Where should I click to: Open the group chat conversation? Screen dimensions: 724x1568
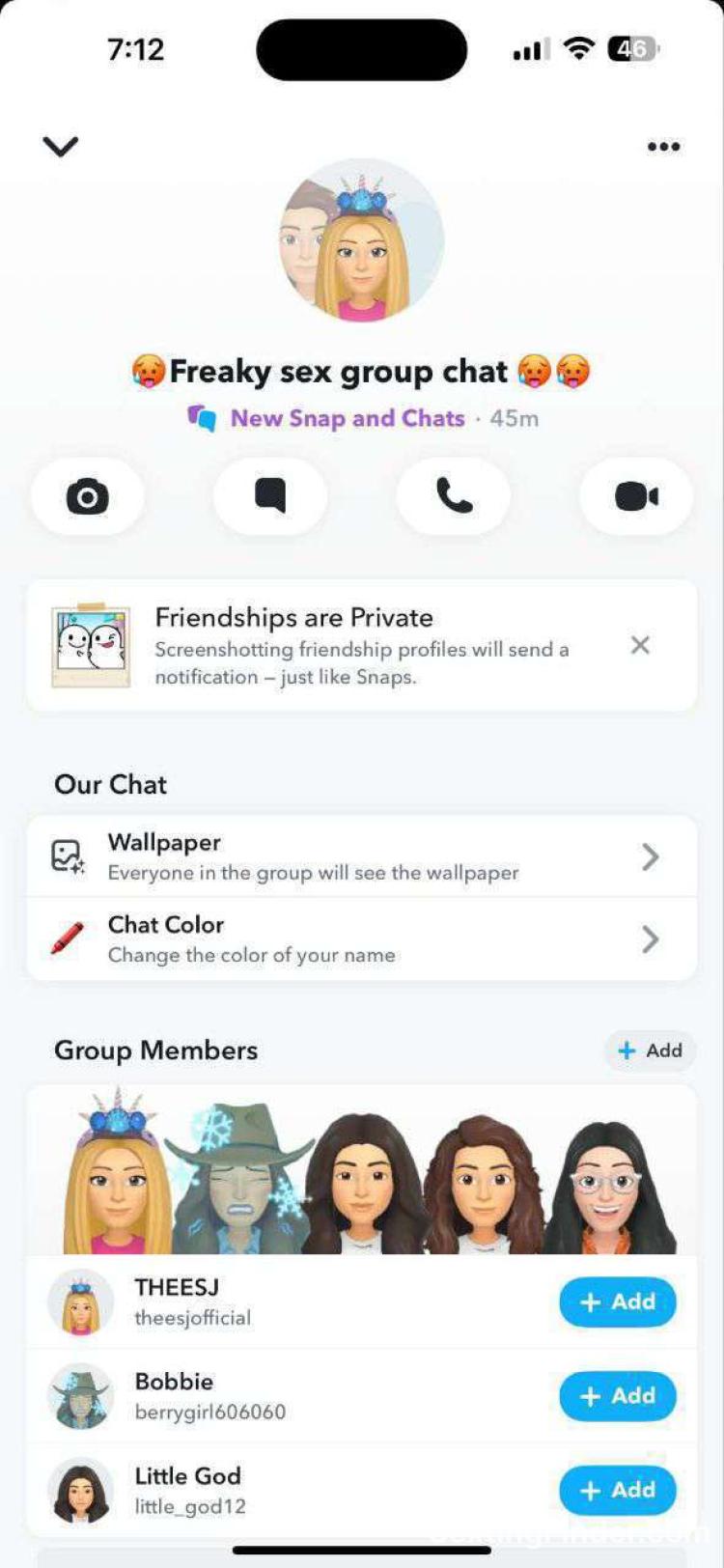(x=270, y=496)
